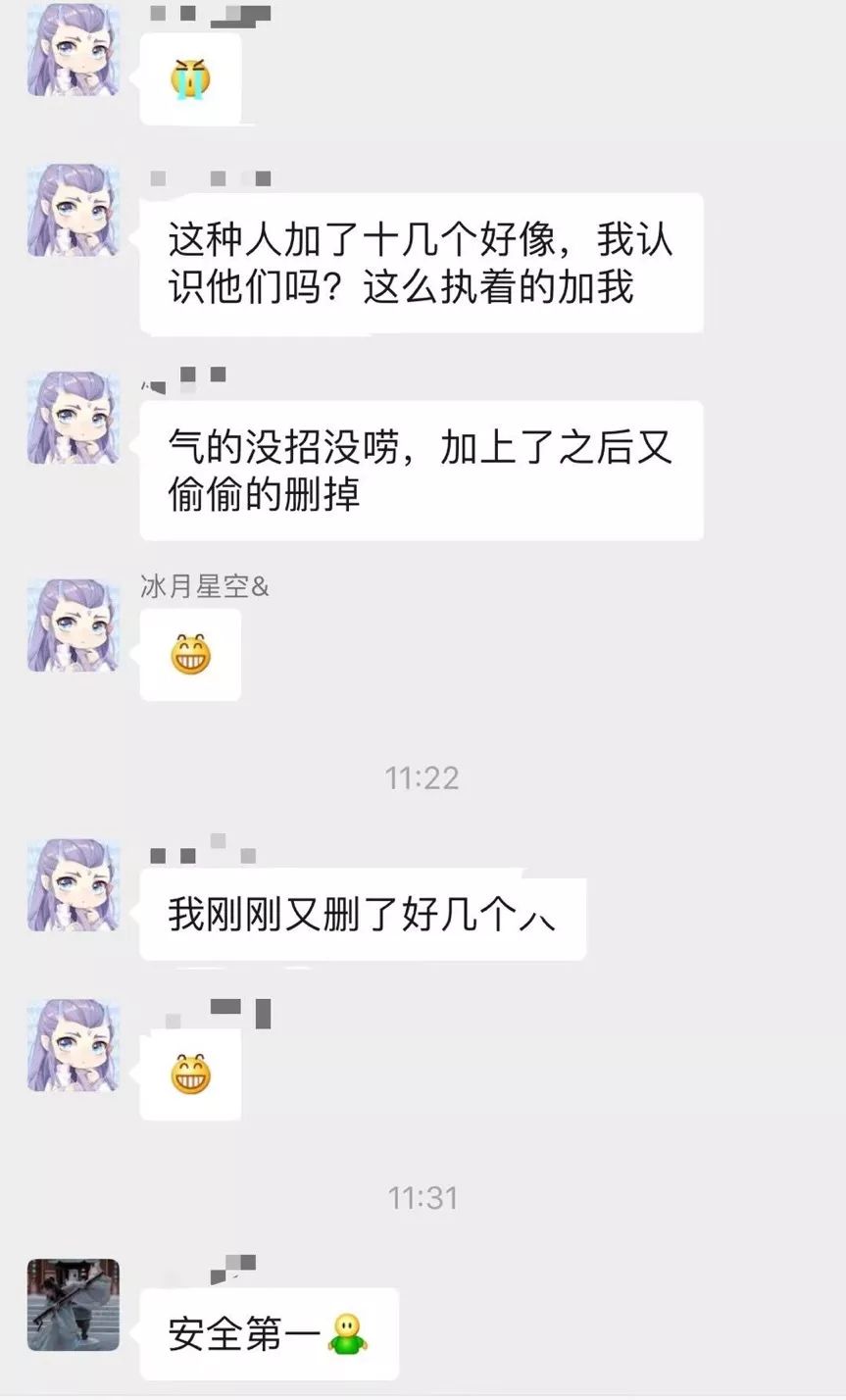Tap the avatar beside 气的没招没唠 message

(x=74, y=418)
